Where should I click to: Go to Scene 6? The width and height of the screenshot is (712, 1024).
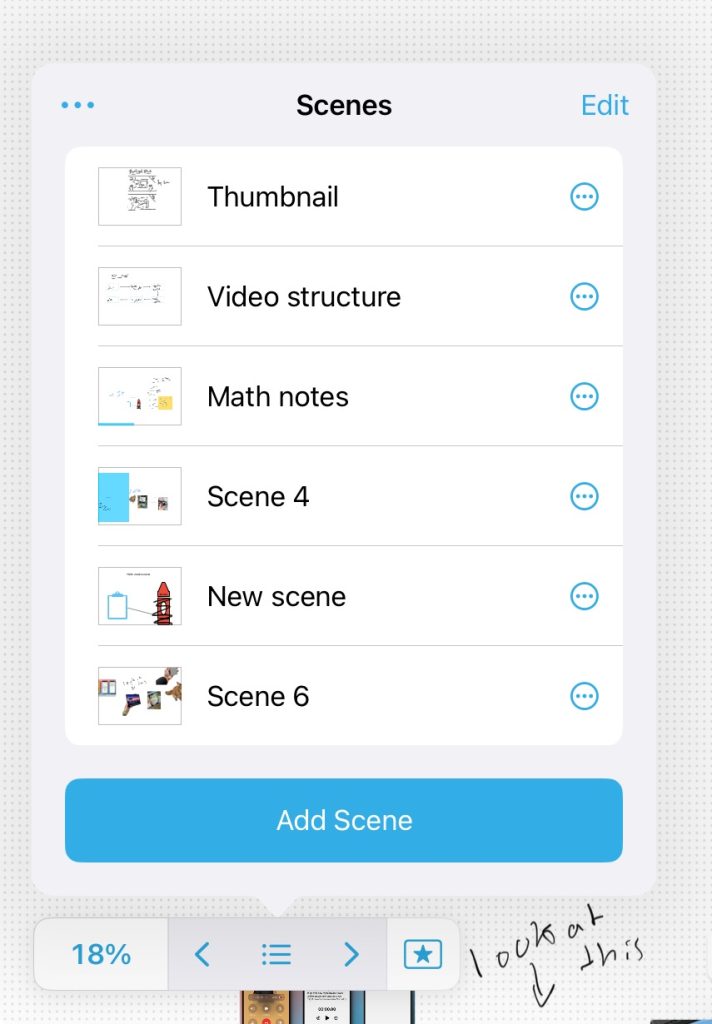click(258, 697)
